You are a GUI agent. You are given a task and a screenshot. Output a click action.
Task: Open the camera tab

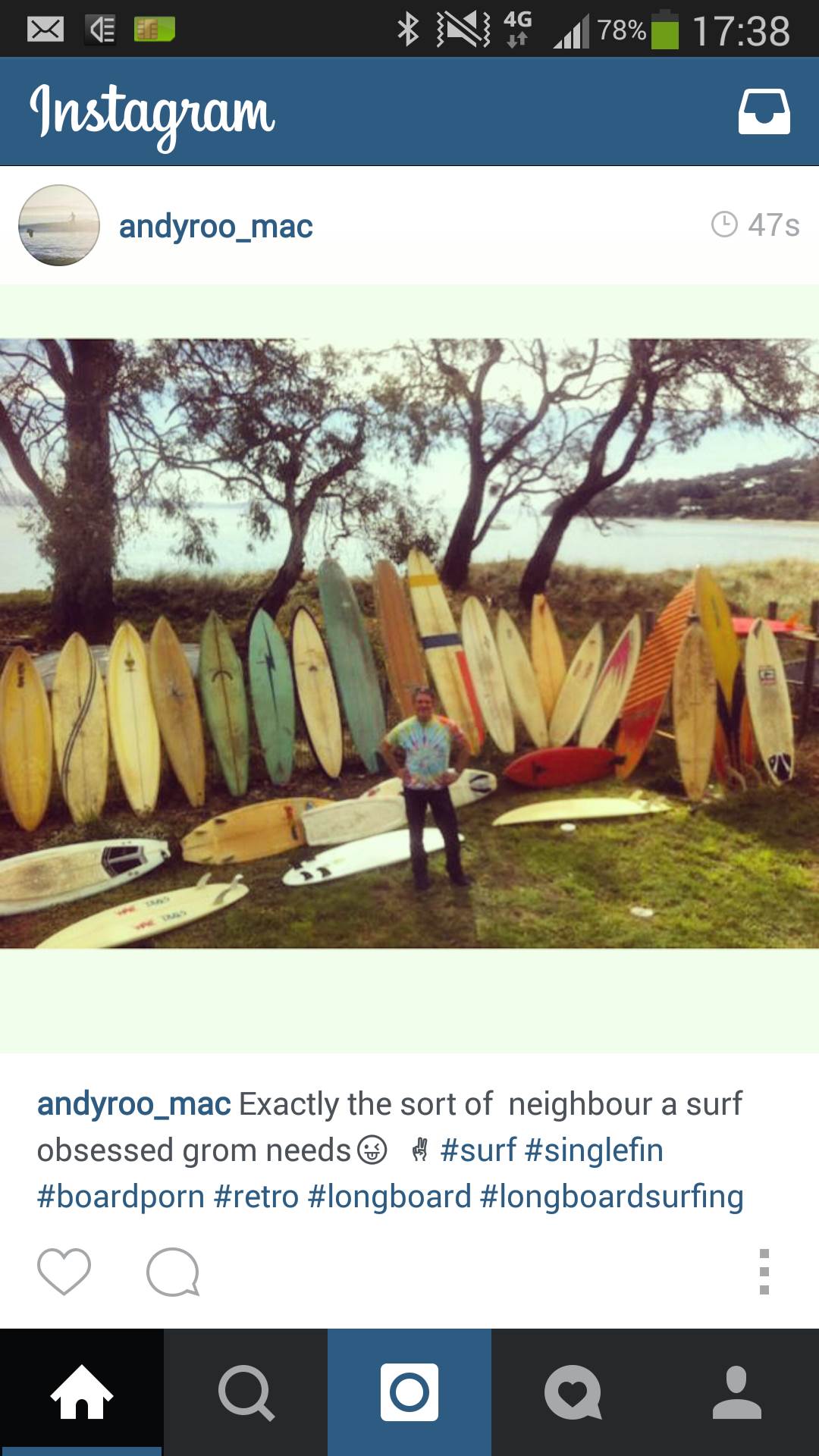click(409, 1392)
